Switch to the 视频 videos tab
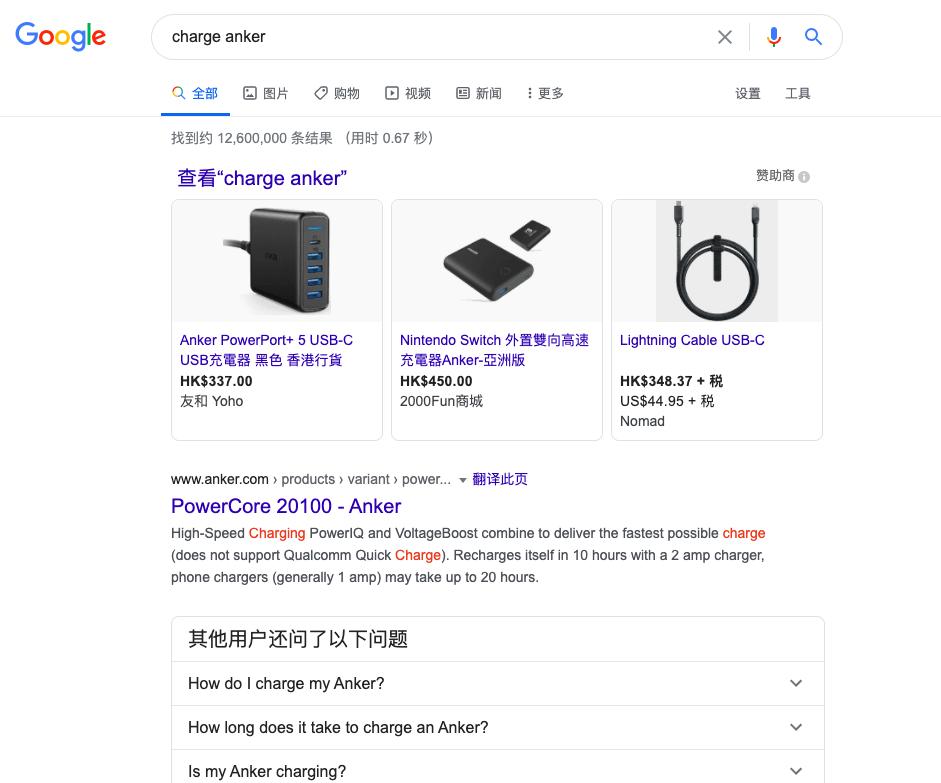941x783 pixels. [408, 93]
